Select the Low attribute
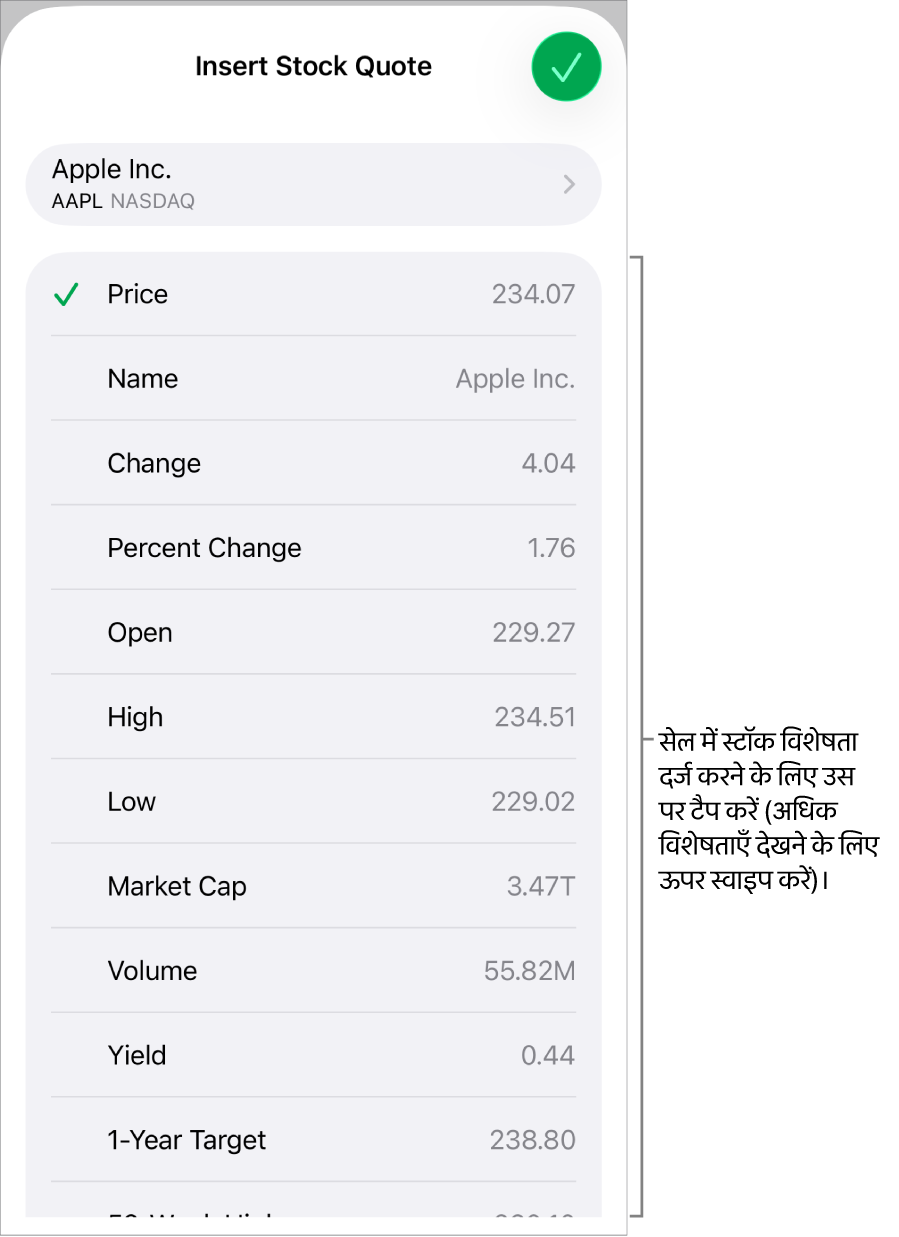This screenshot has width=899, height=1237. (x=313, y=802)
